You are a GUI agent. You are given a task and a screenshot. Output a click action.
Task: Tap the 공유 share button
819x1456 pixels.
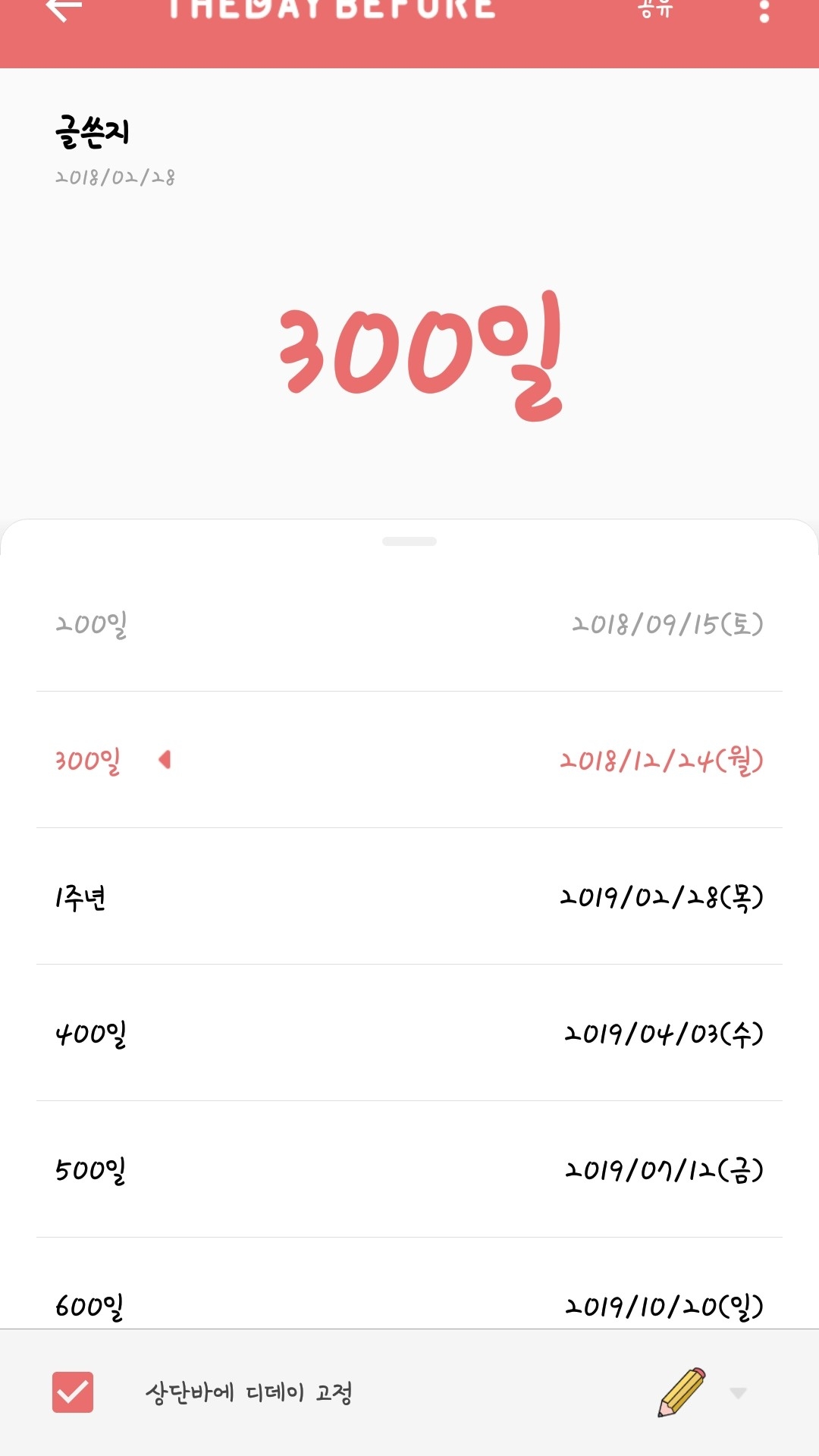tap(655, 9)
